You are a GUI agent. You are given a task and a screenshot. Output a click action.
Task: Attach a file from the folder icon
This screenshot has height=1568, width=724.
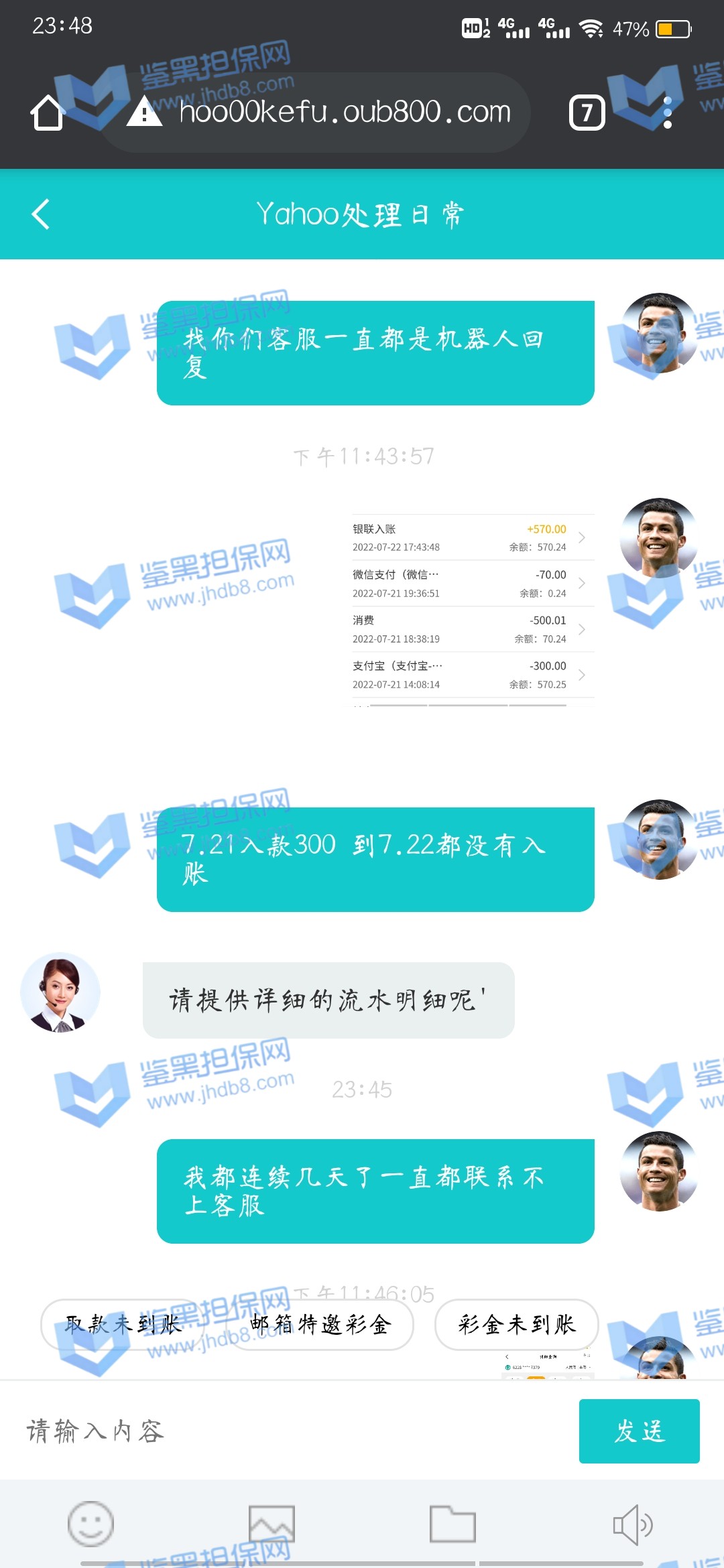452,1524
